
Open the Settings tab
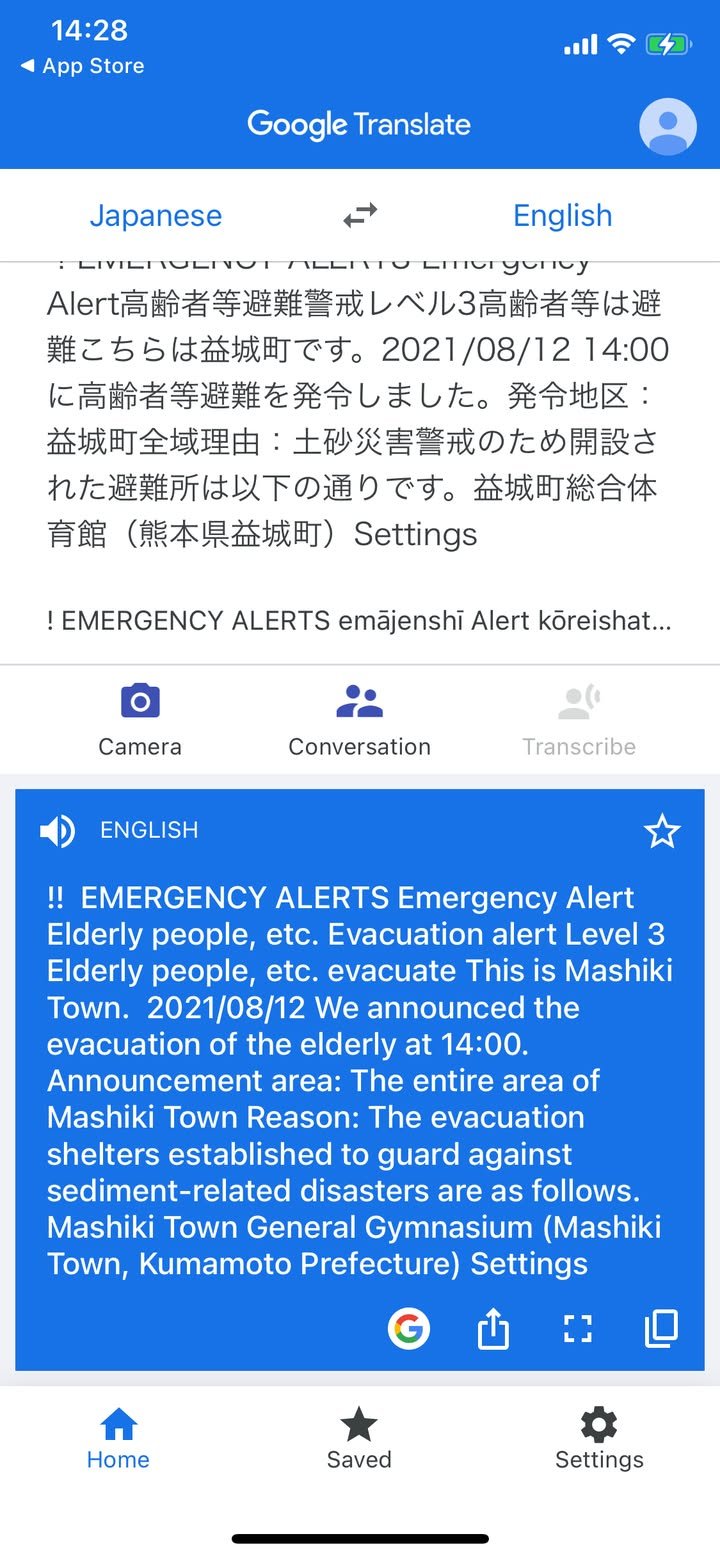(x=599, y=1438)
